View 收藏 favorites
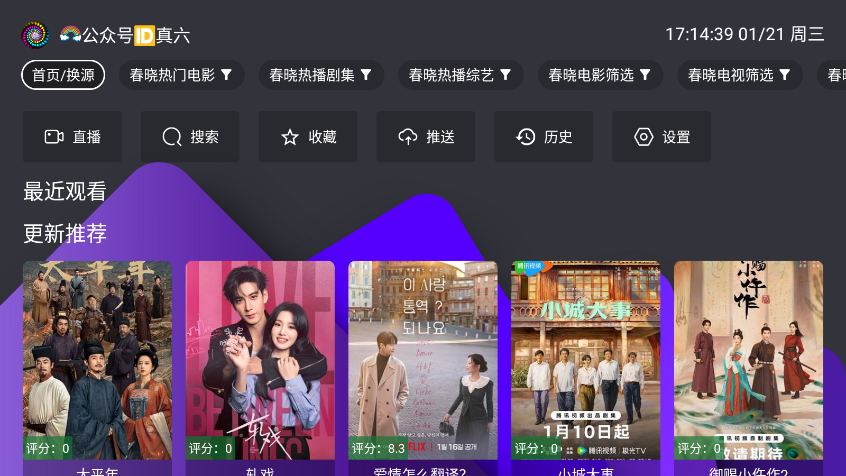The image size is (846, 476). click(x=308, y=137)
